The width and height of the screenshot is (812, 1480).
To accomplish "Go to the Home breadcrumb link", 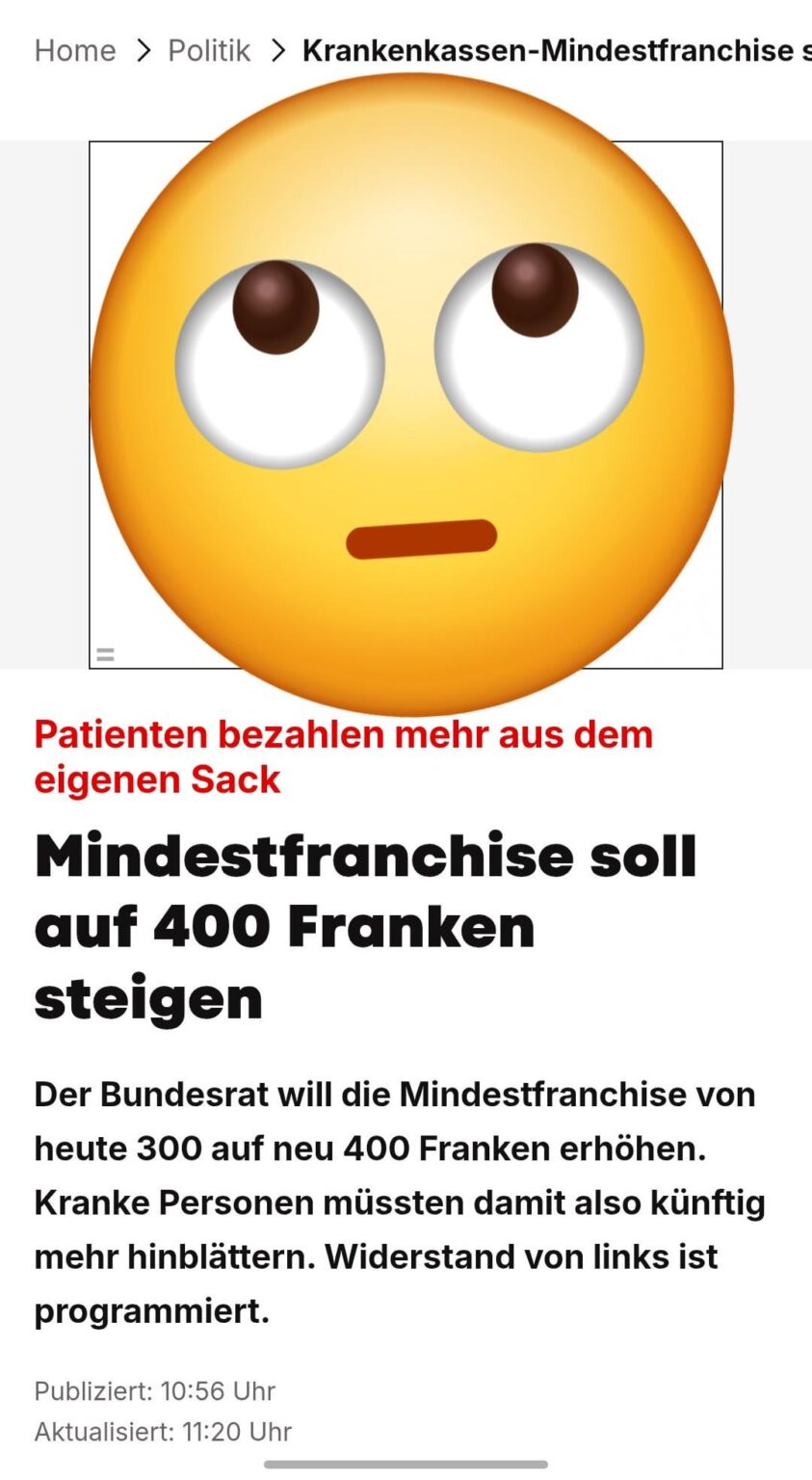I will point(75,50).
